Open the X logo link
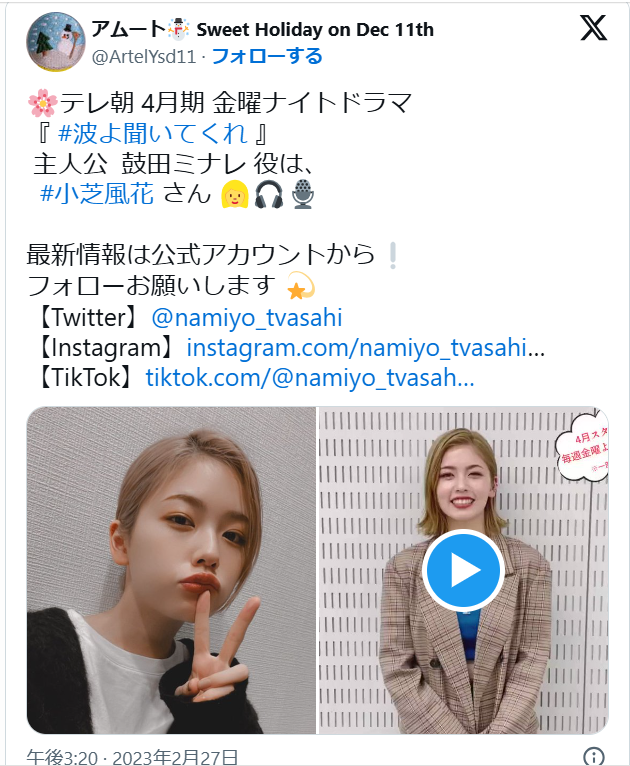Image resolution: width=630 pixels, height=766 pixels. pos(593,28)
